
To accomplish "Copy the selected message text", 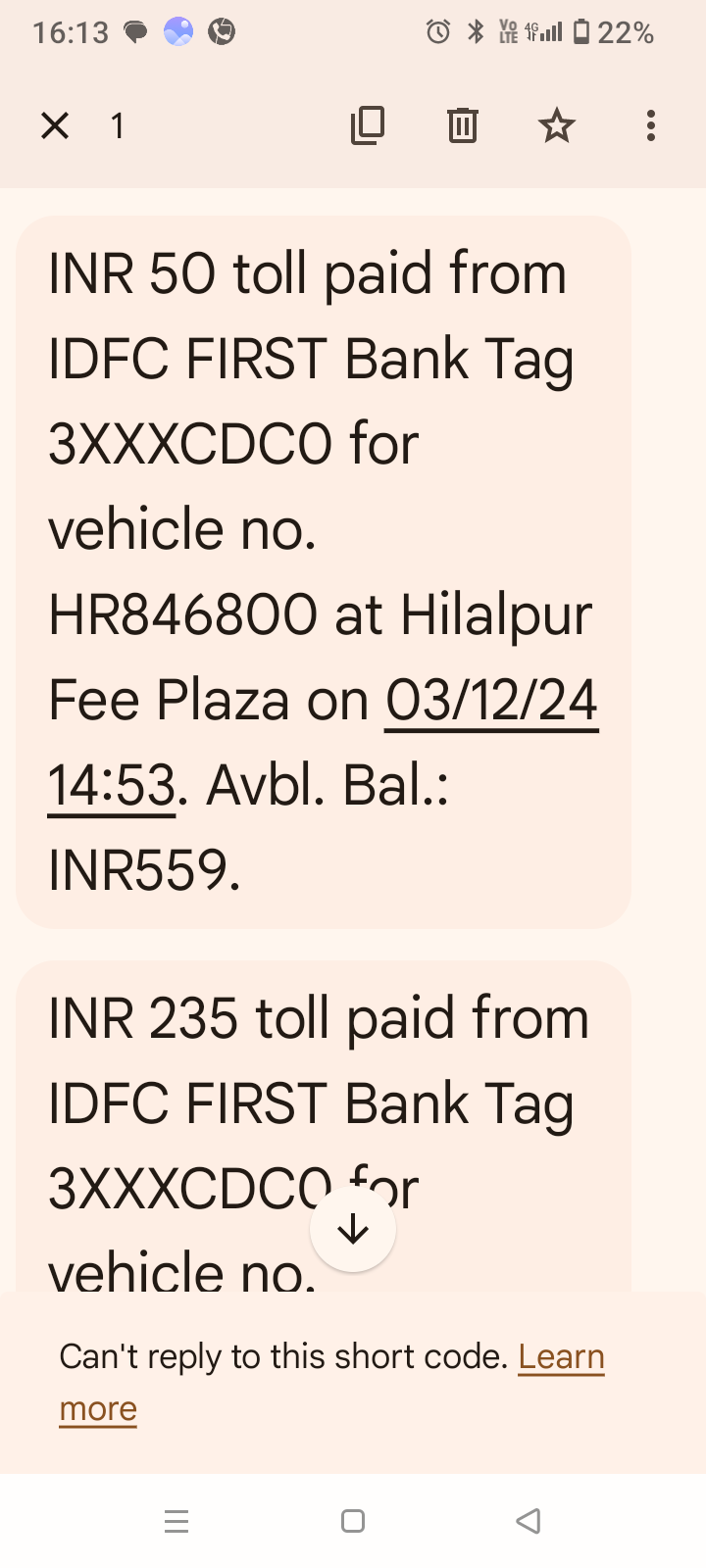I will pos(368,125).
